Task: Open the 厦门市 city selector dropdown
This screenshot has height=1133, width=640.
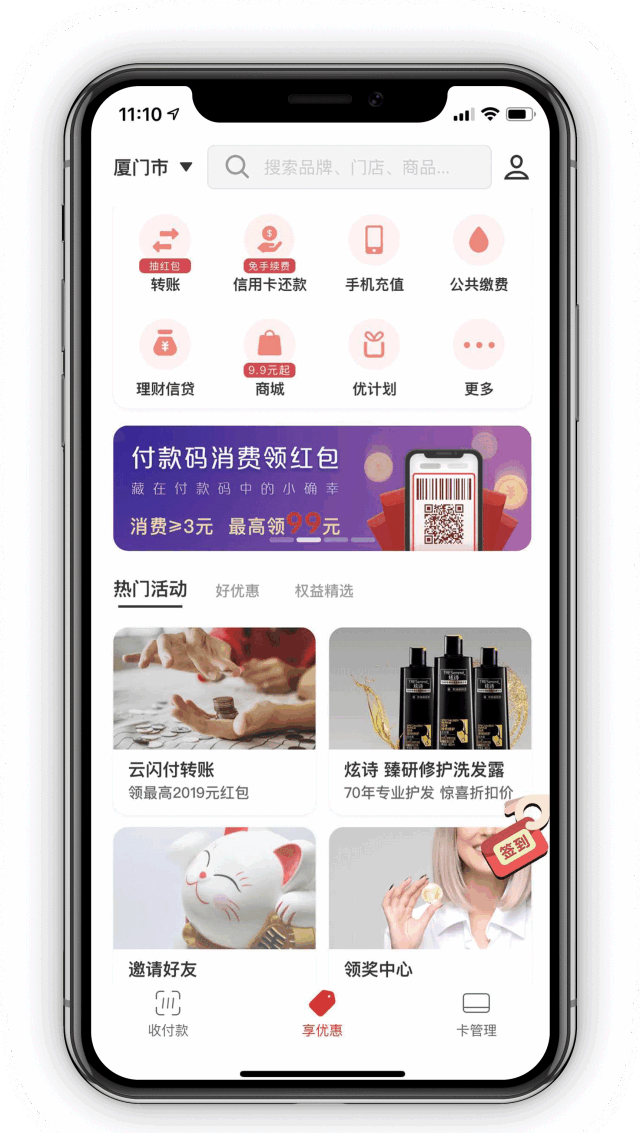Action: 152,167
